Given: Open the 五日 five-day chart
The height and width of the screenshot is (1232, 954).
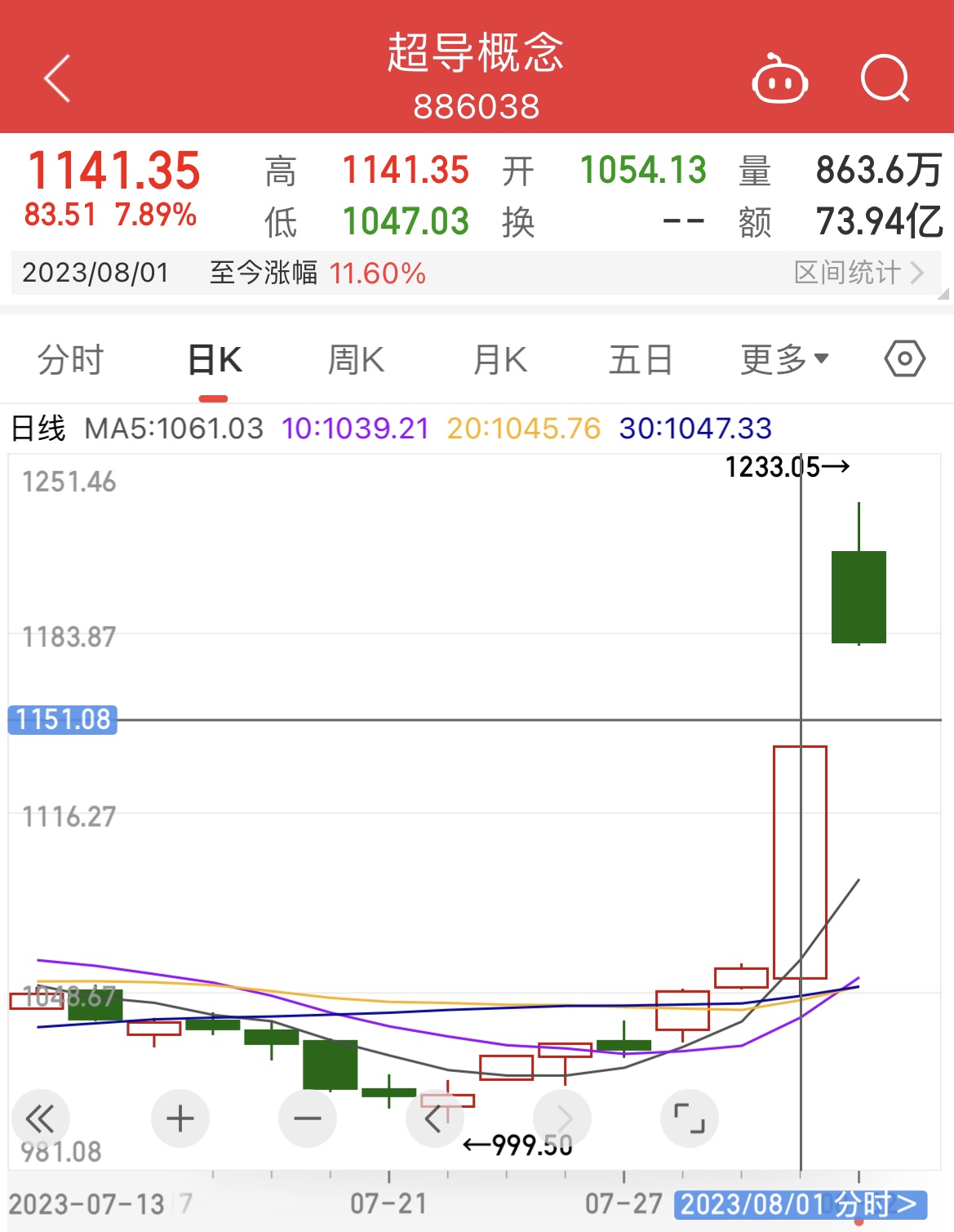Looking at the screenshot, I should coord(640,360).
